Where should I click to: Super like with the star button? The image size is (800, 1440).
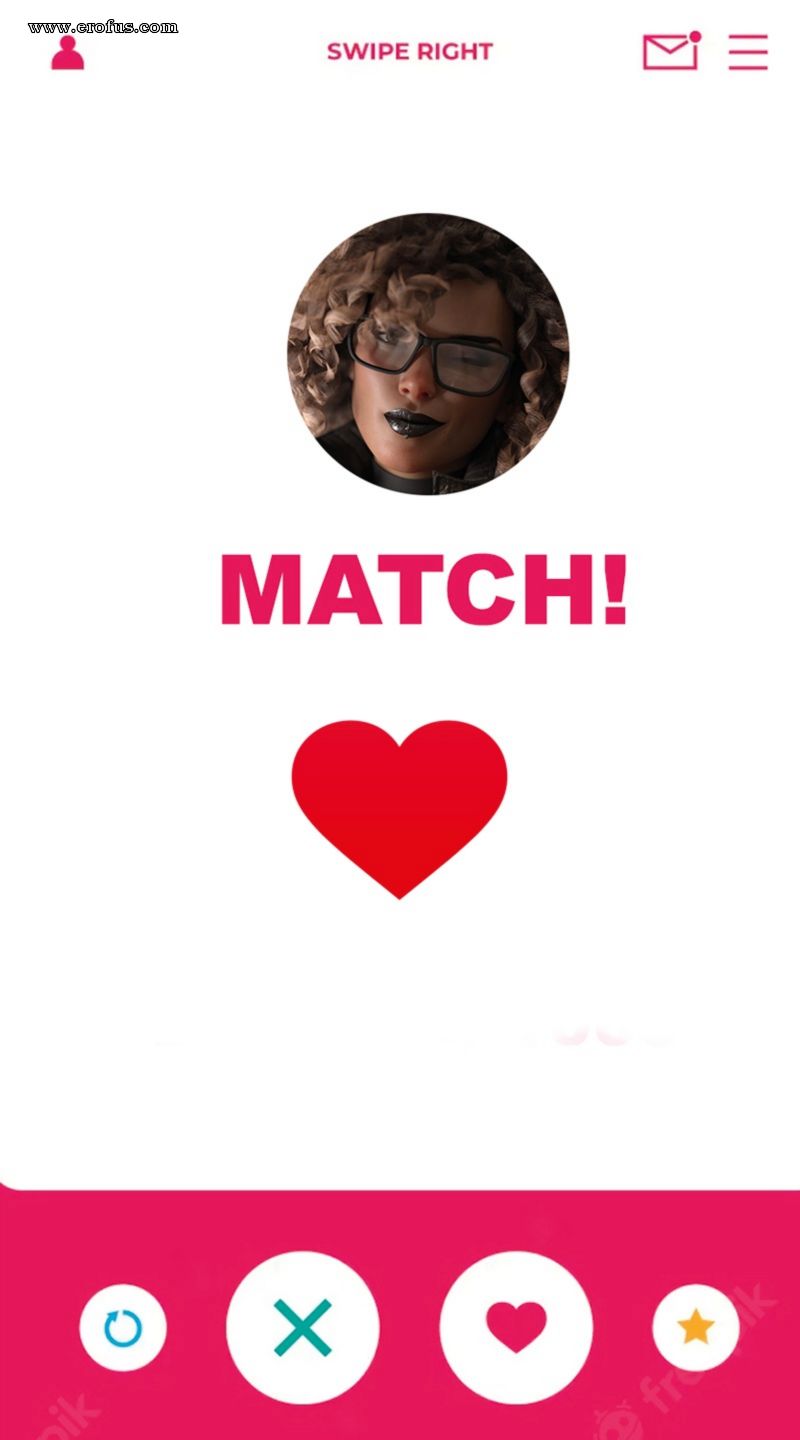695,1328
